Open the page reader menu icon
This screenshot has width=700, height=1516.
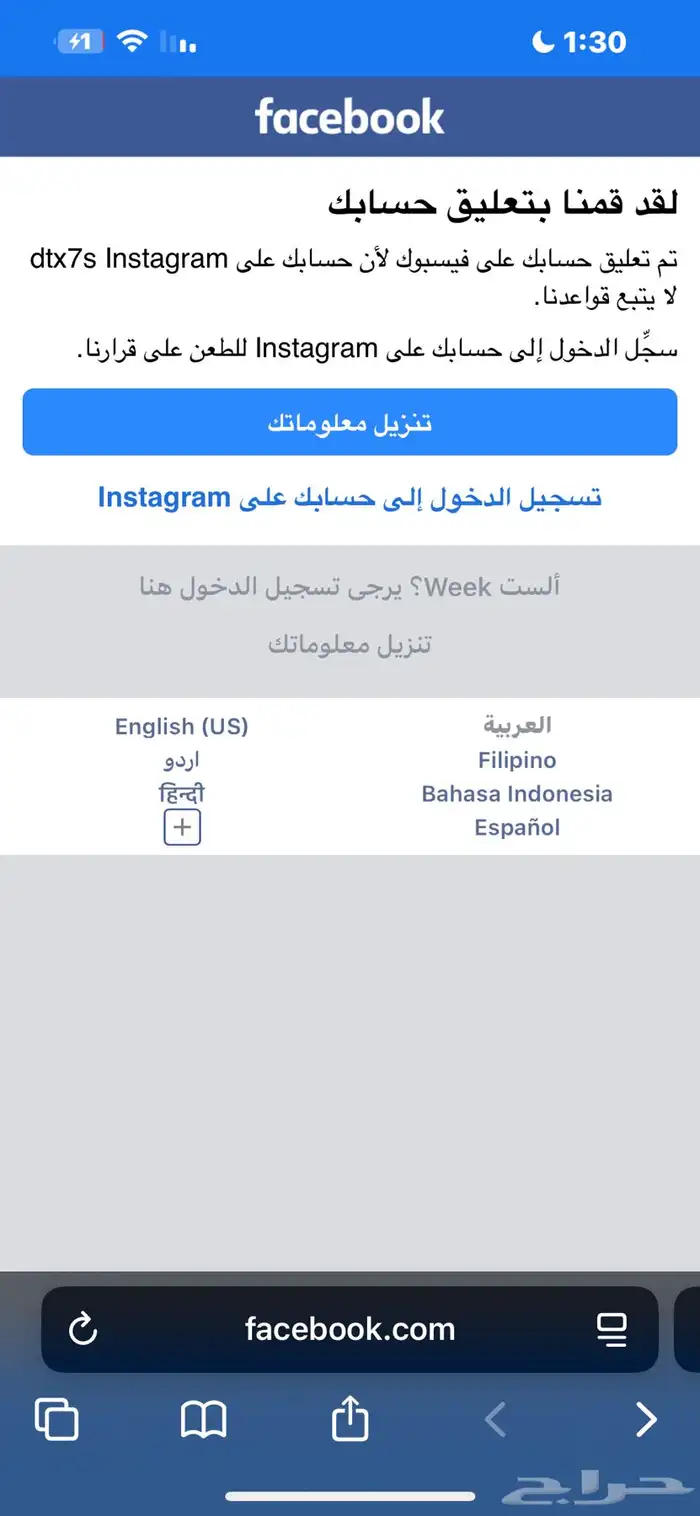(x=611, y=1329)
